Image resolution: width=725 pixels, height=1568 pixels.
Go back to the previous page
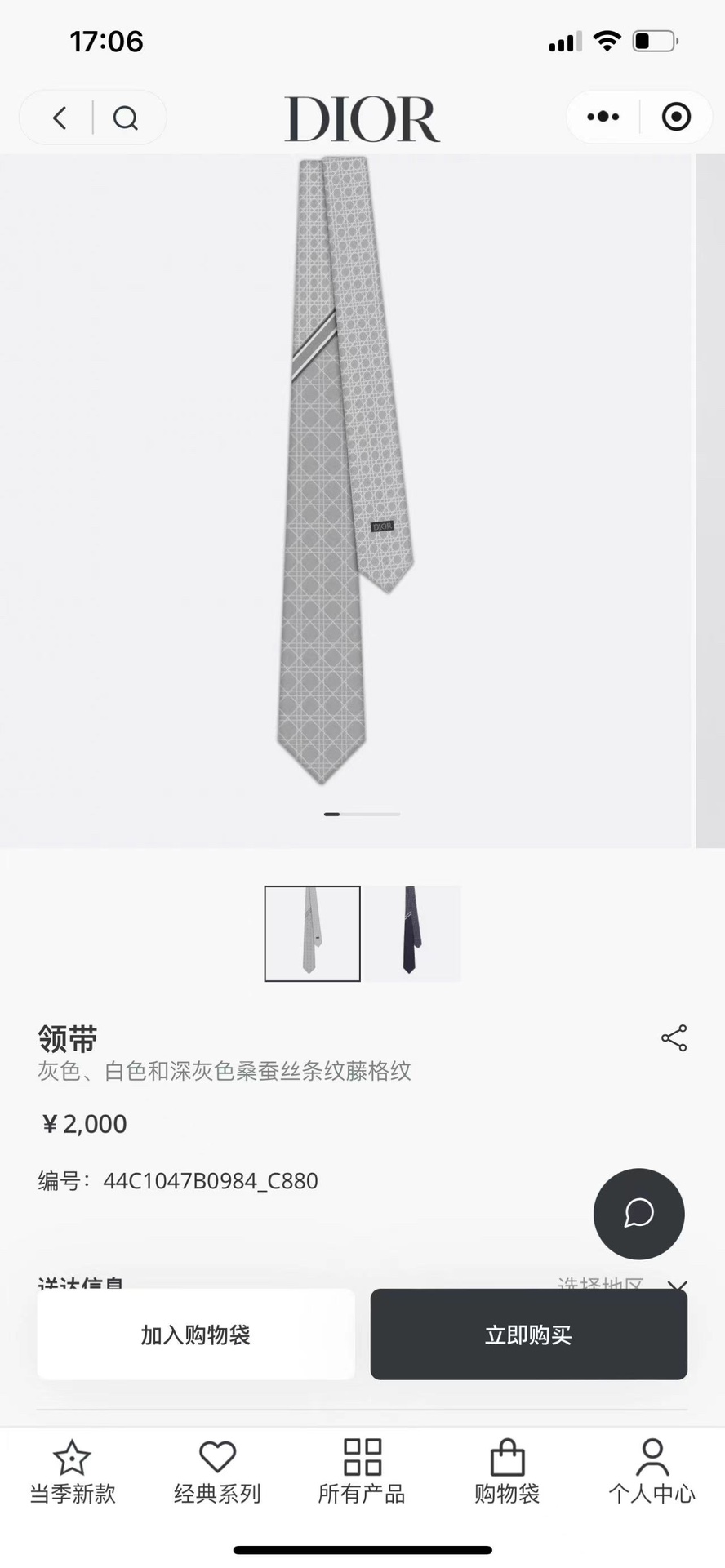pyautogui.click(x=60, y=118)
